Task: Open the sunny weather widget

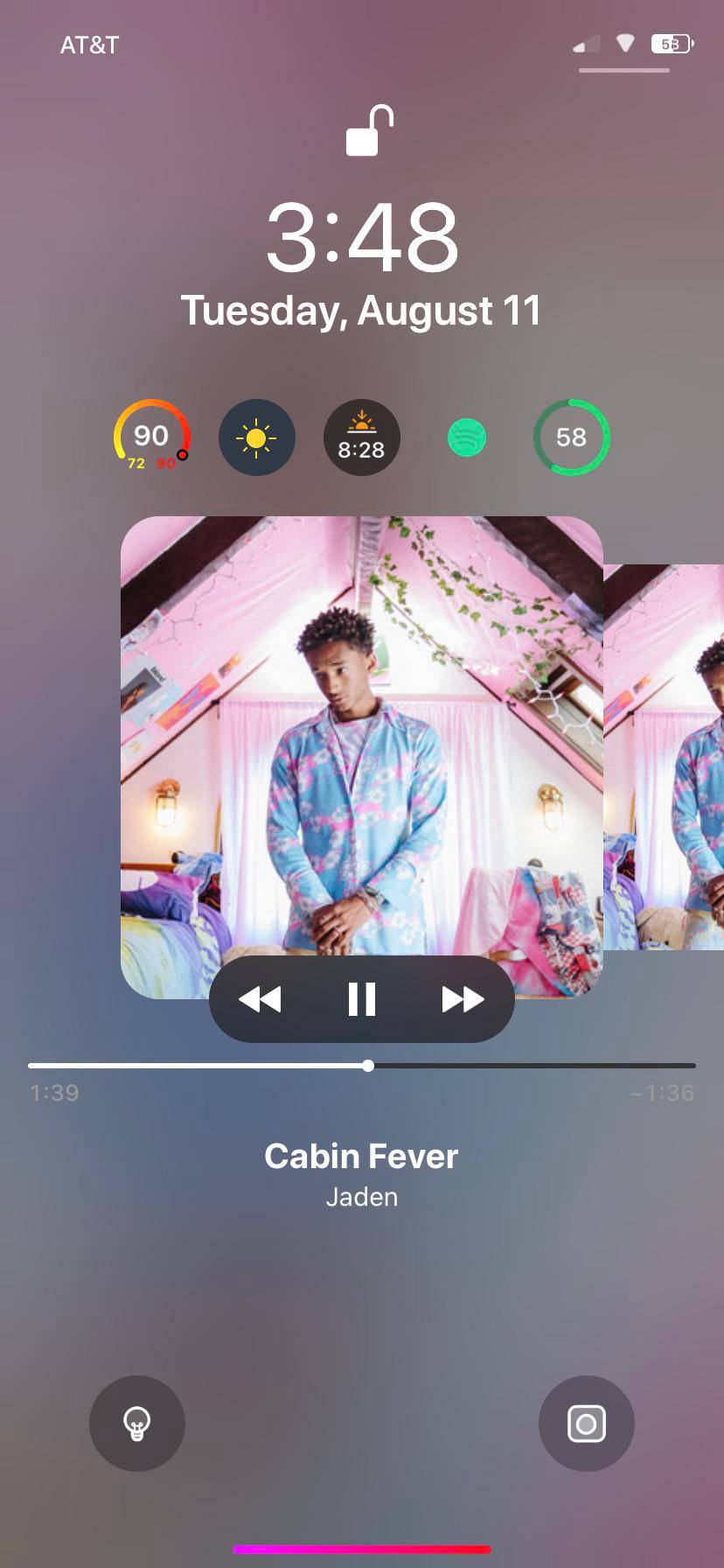Action: point(256,437)
